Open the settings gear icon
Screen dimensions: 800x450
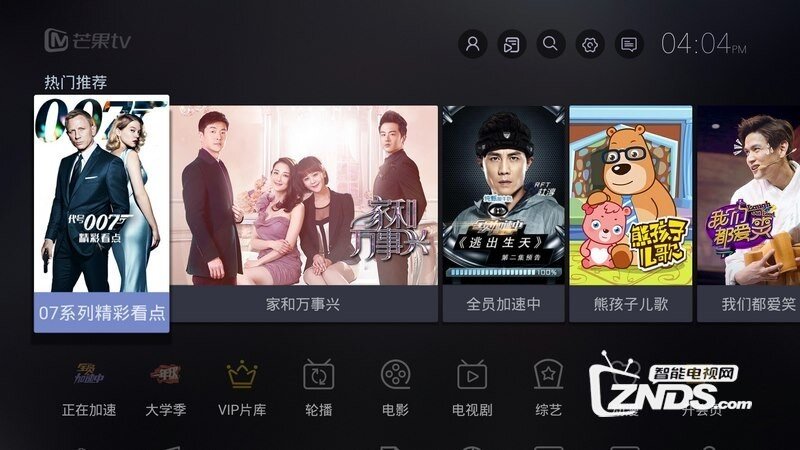[x=589, y=44]
